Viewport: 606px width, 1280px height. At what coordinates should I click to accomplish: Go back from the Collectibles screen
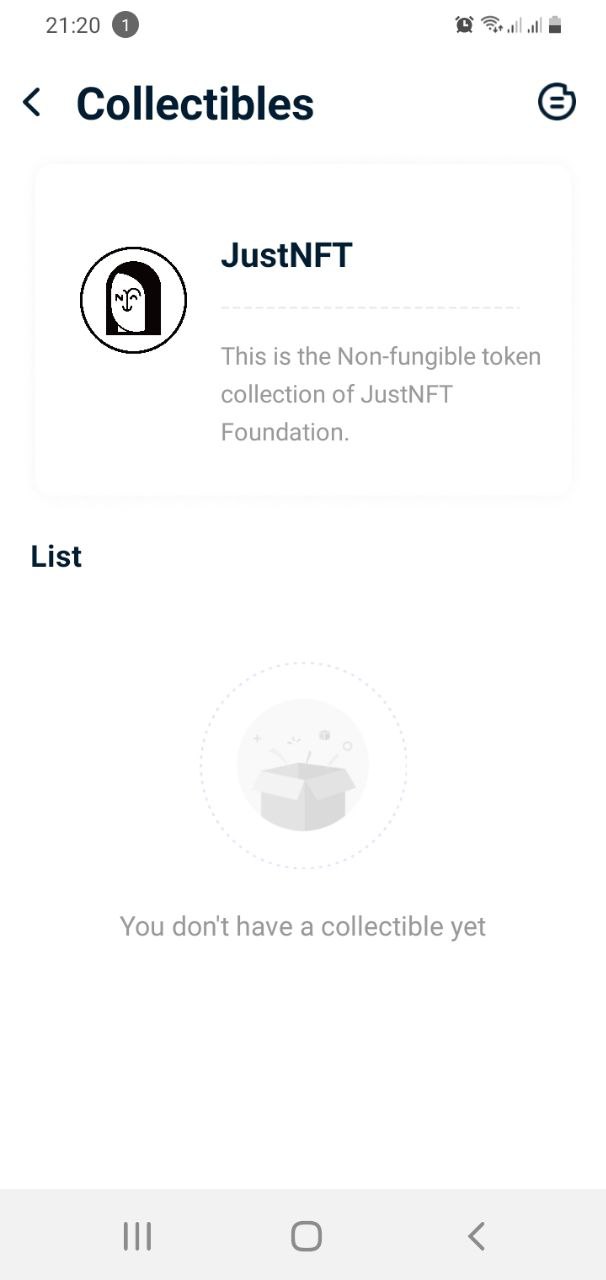(32, 102)
